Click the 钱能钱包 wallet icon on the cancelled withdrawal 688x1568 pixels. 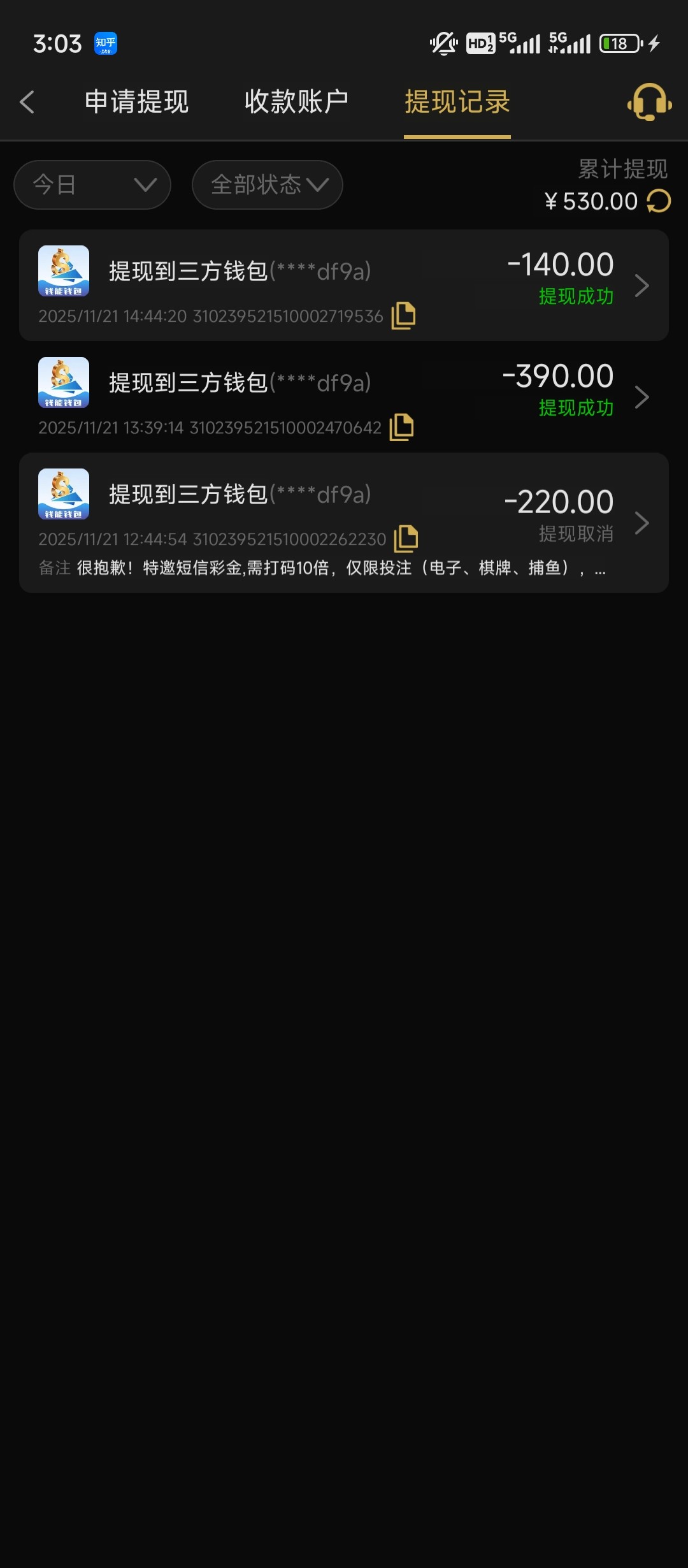[x=62, y=495]
